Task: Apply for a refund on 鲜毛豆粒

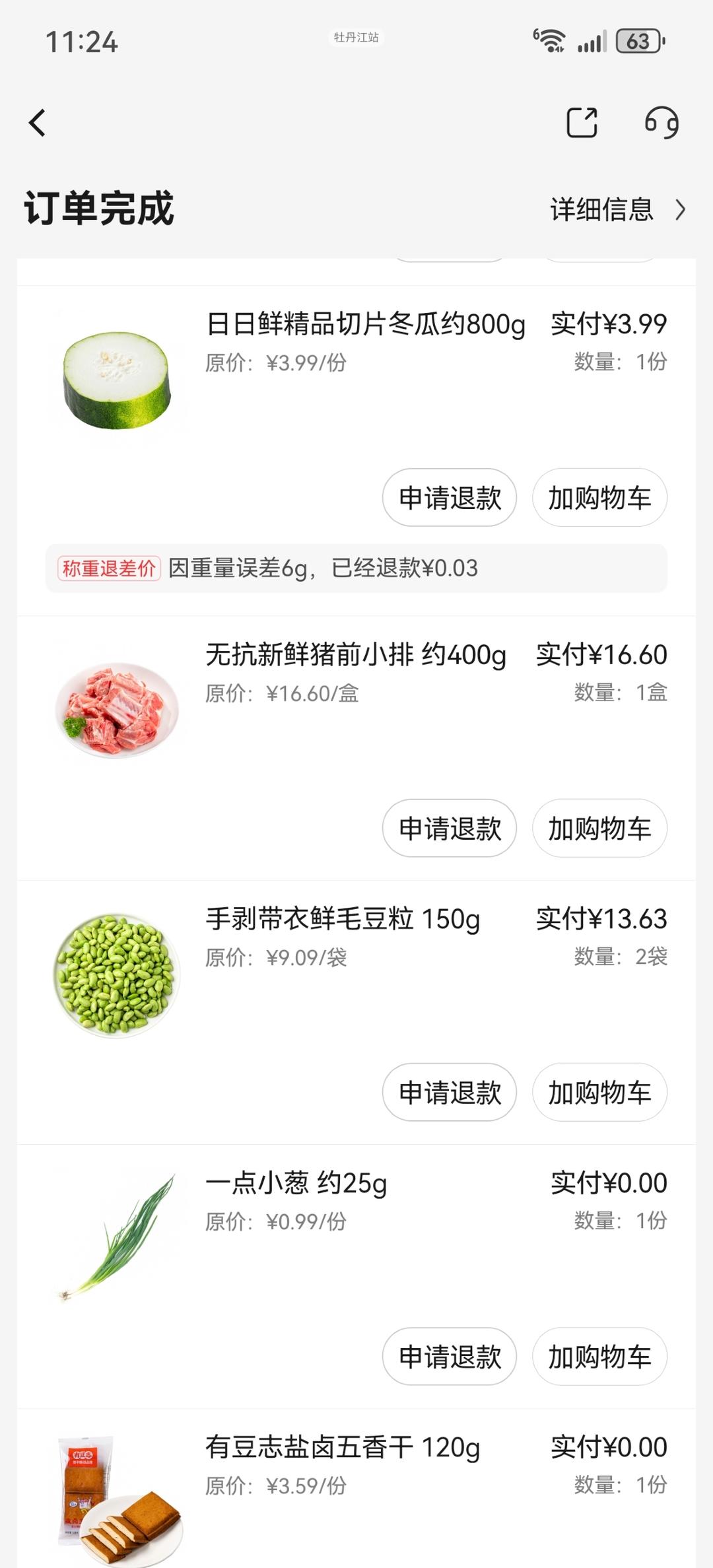Action: [450, 1093]
